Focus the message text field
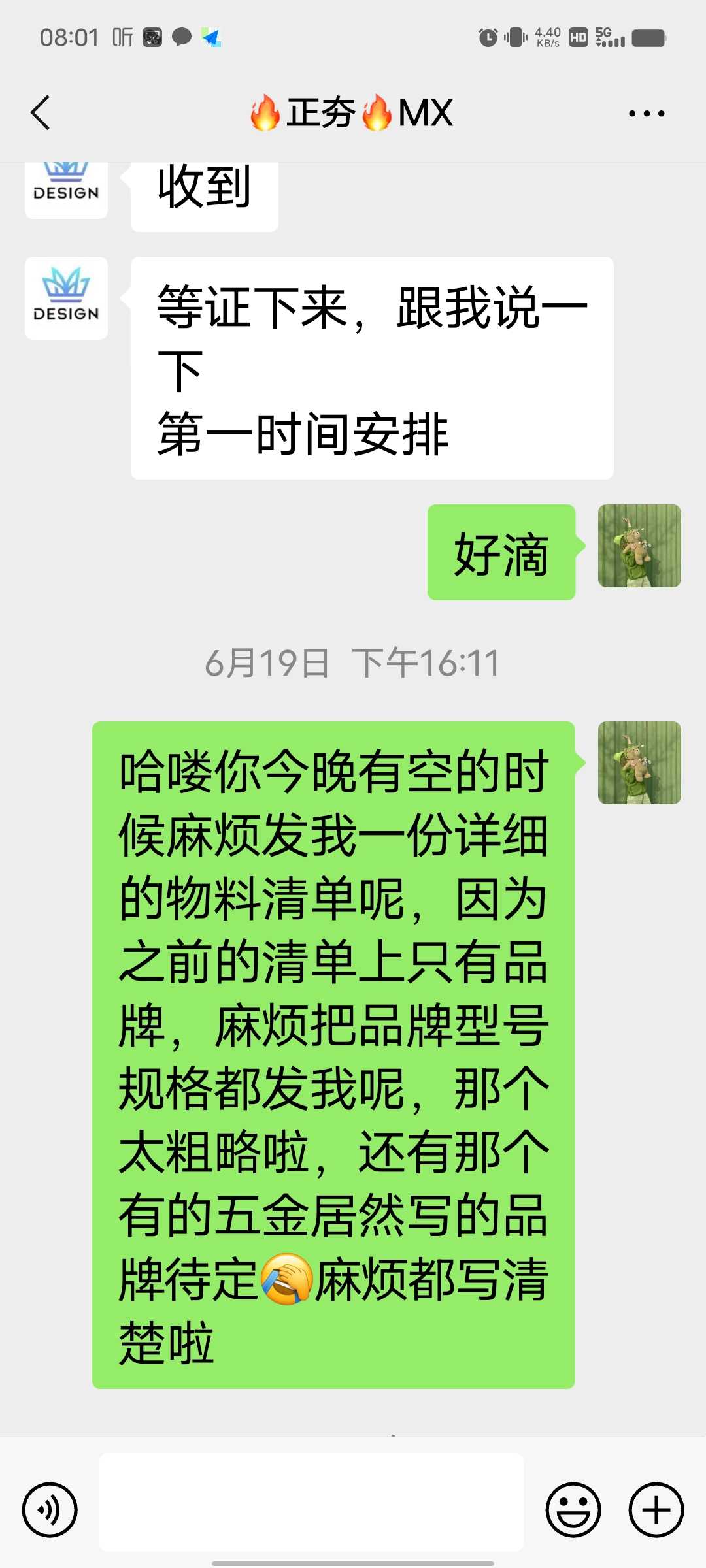 coord(311,1510)
